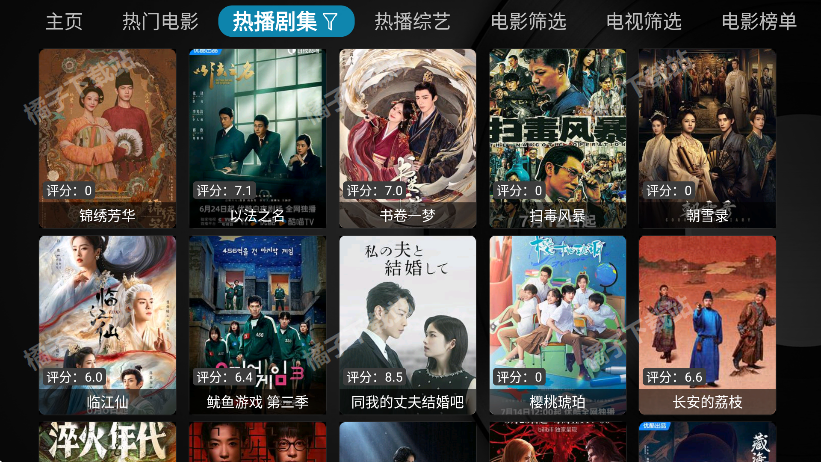Image resolution: width=821 pixels, height=462 pixels.
Task: Open the 热门电影 tab
Action: (x=160, y=21)
